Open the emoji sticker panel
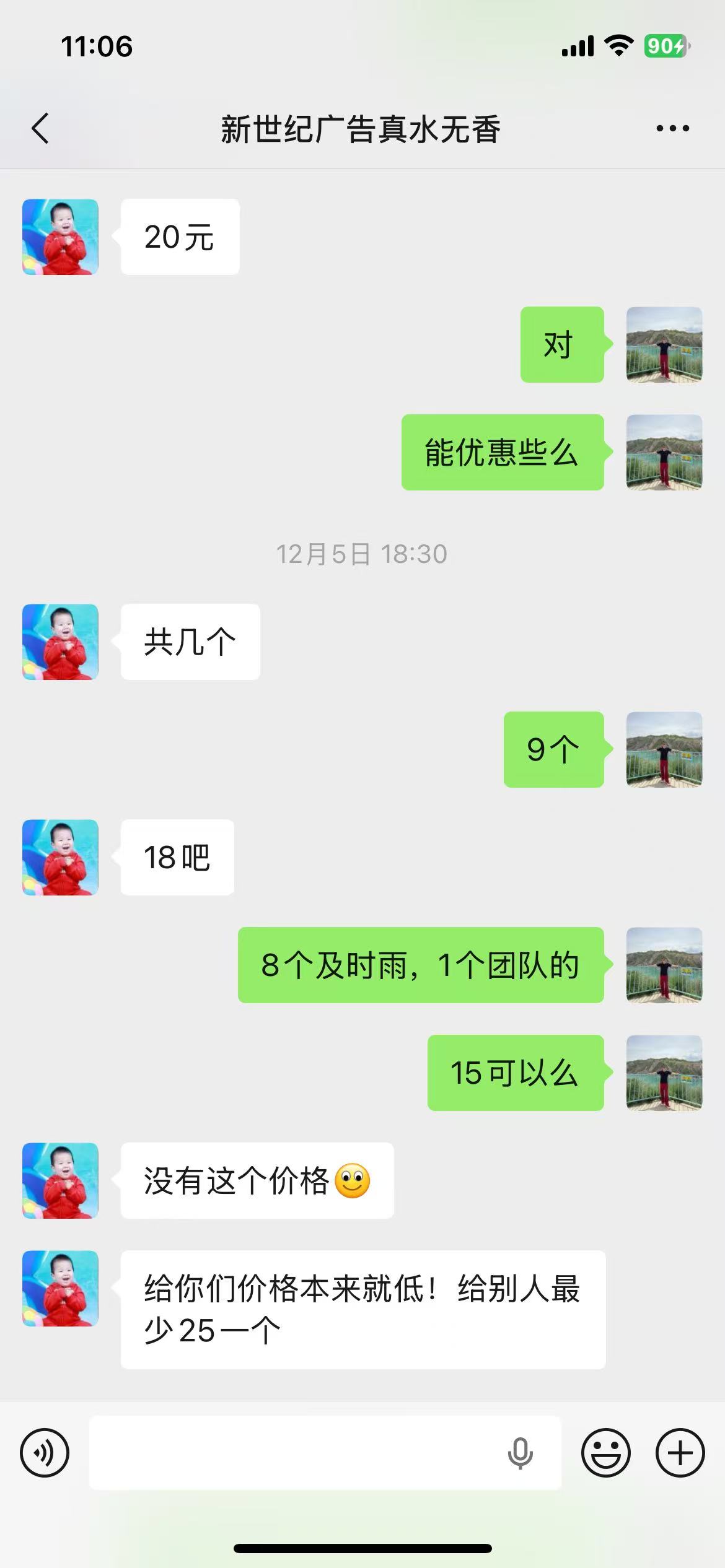Screen dimensions: 725x1568 point(605,1453)
